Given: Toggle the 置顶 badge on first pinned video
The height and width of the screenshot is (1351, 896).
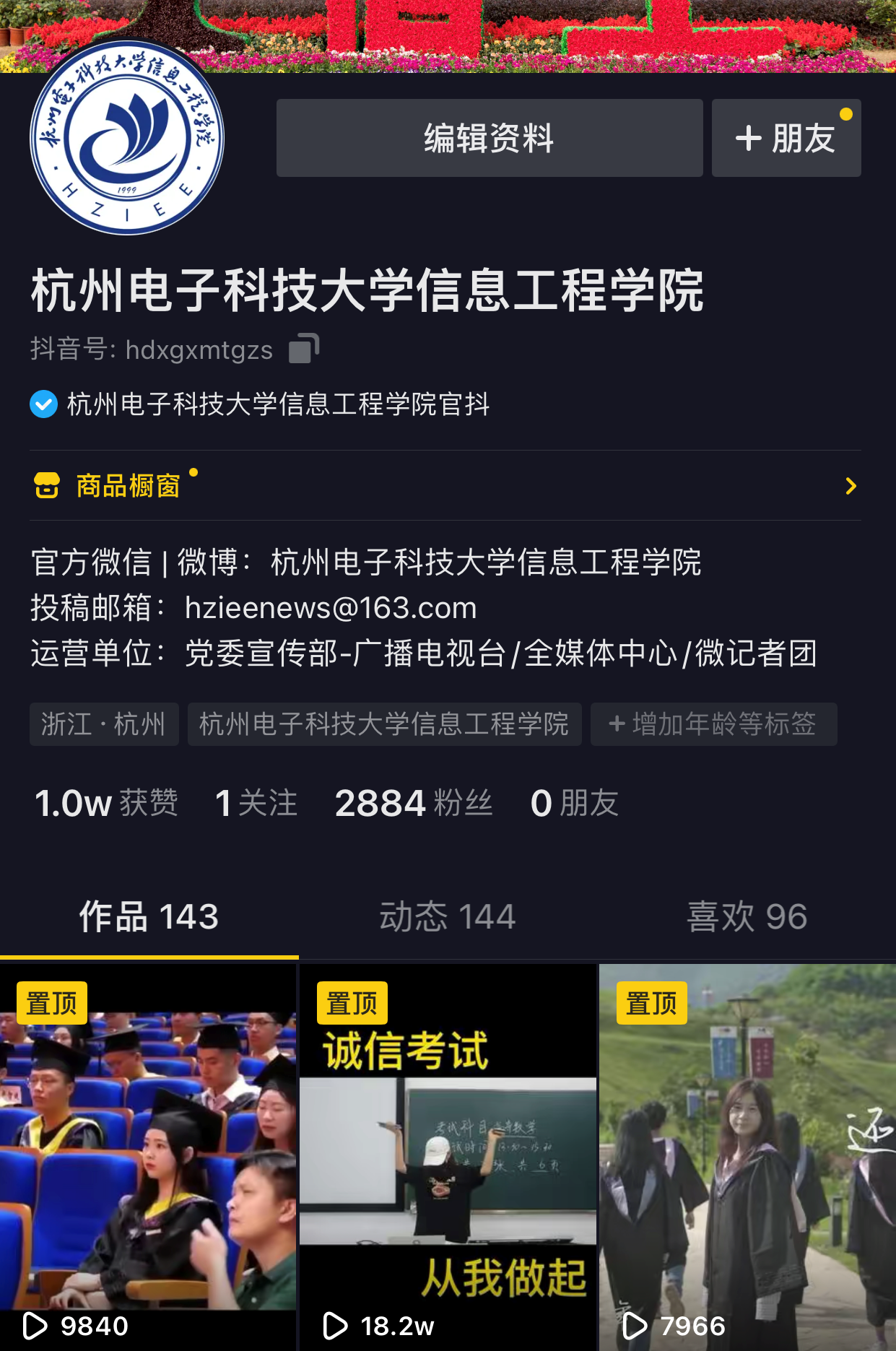Looking at the screenshot, I should (x=50, y=1002).
